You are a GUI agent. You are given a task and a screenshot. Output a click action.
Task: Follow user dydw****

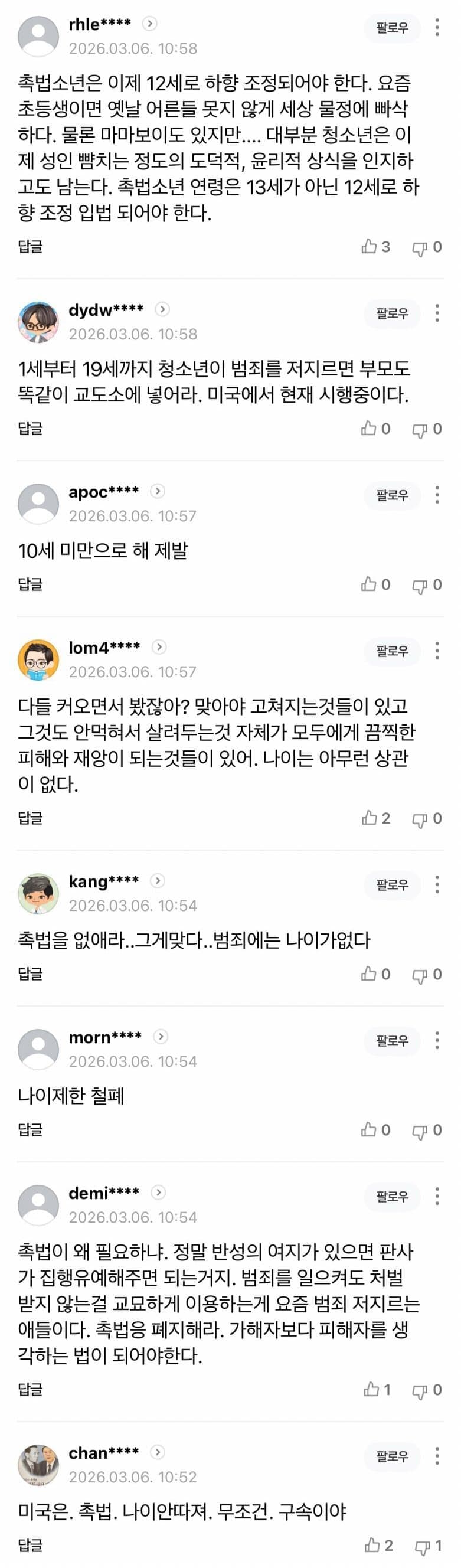click(391, 313)
